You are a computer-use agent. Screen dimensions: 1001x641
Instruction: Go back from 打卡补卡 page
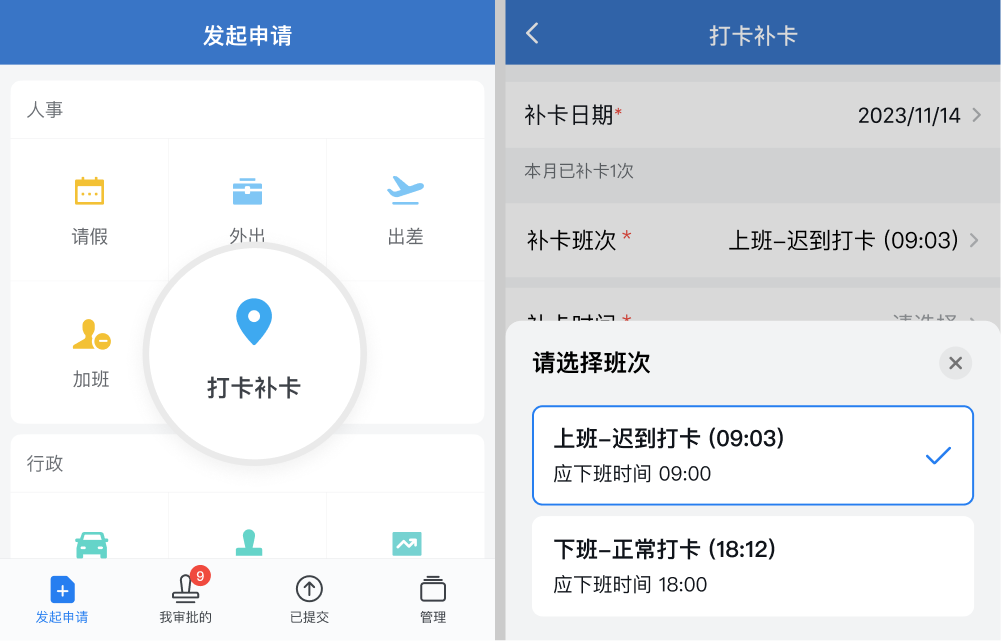[x=533, y=33]
